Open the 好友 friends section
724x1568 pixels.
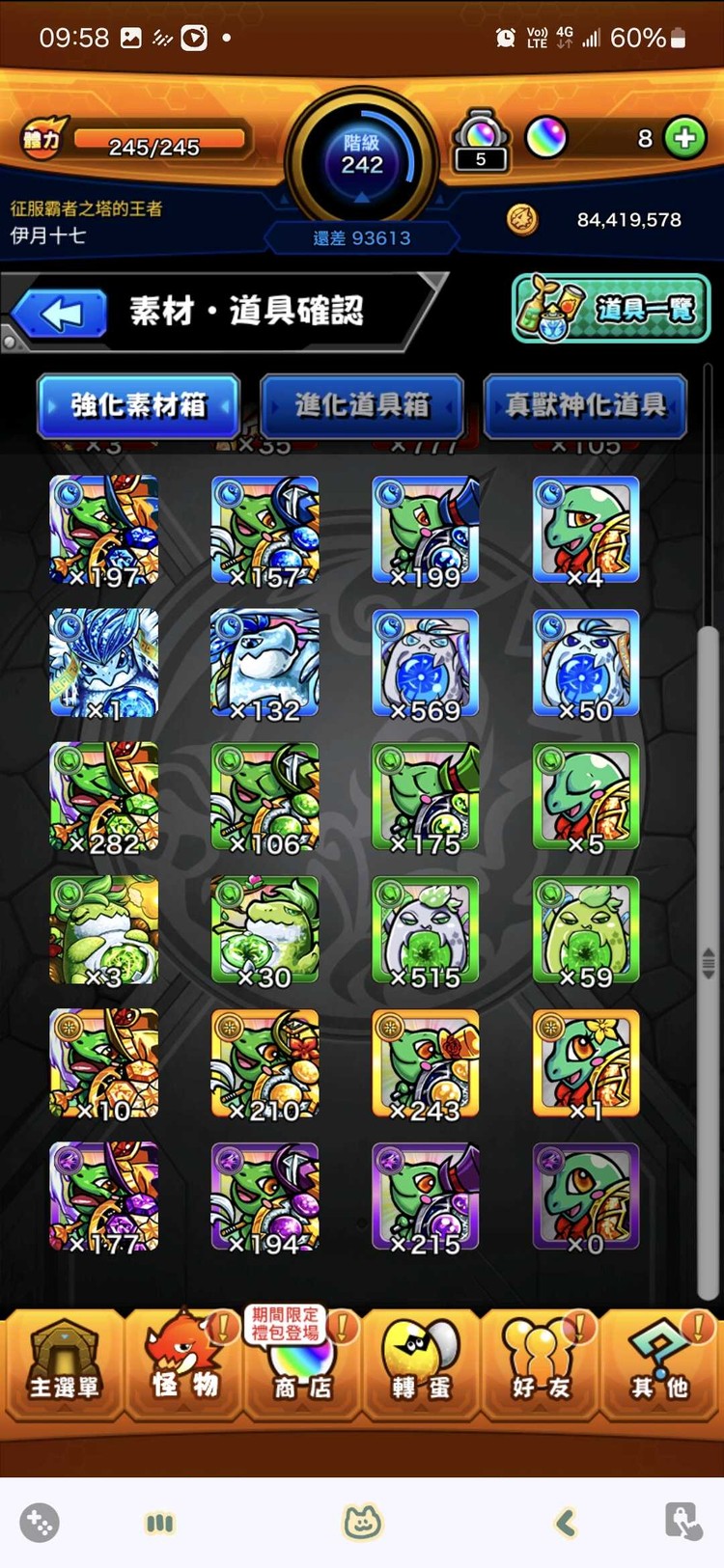click(x=541, y=1364)
